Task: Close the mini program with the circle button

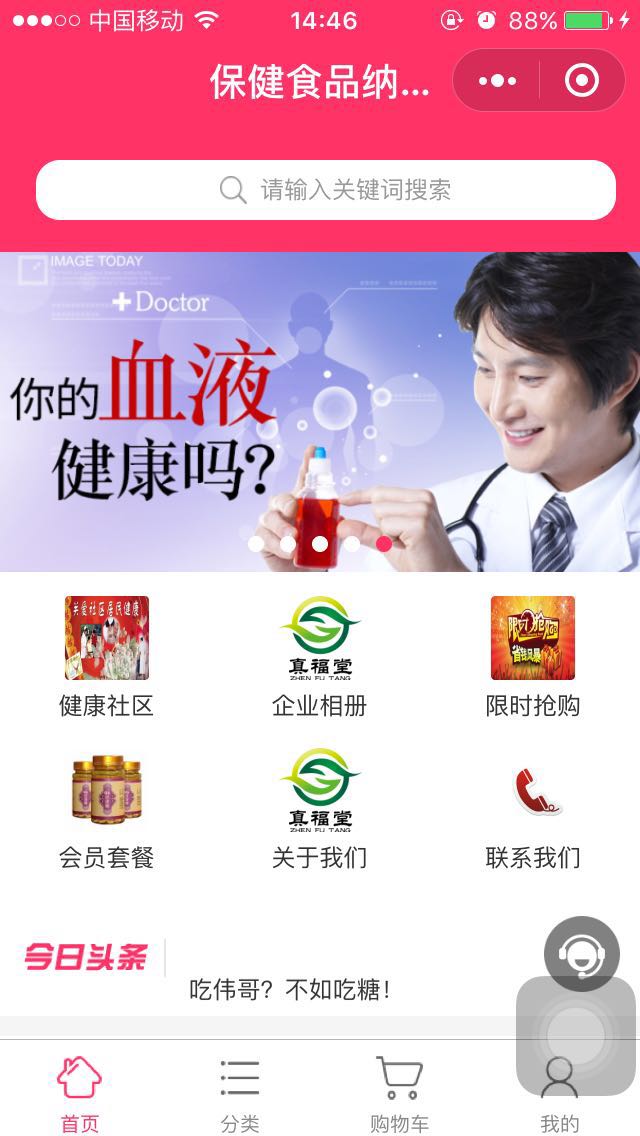Action: click(x=582, y=81)
